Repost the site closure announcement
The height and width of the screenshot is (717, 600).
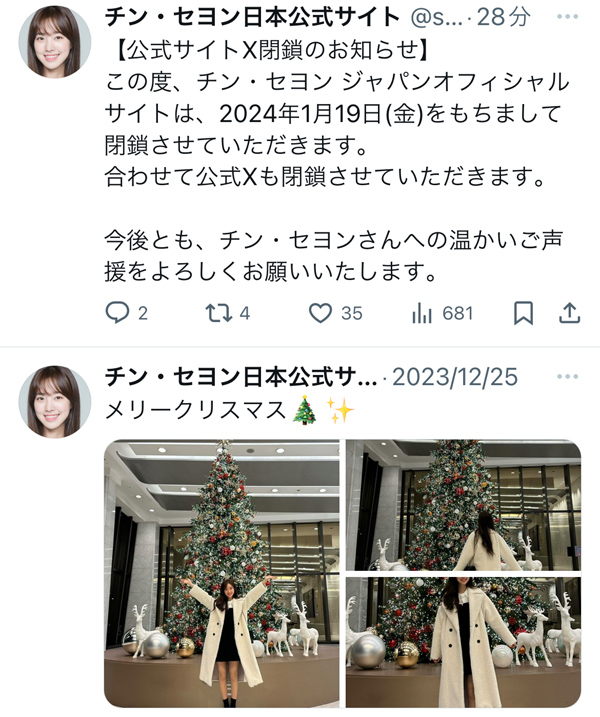[x=217, y=313]
